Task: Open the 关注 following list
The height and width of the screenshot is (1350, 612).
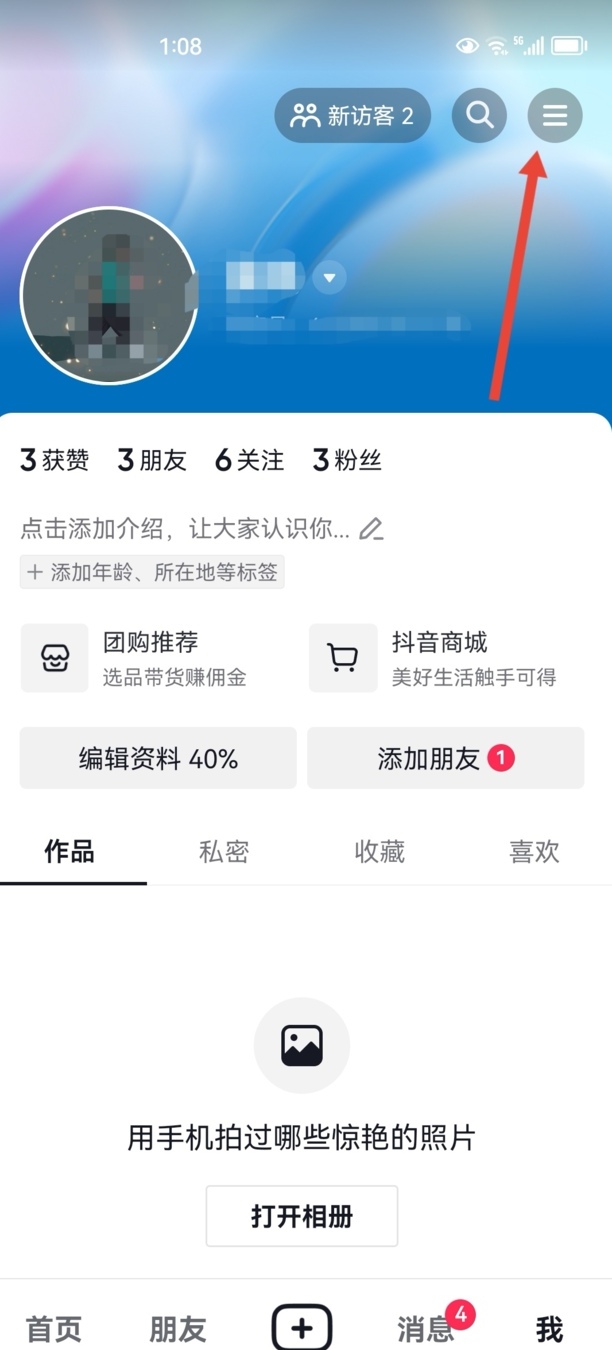Action: coord(250,460)
